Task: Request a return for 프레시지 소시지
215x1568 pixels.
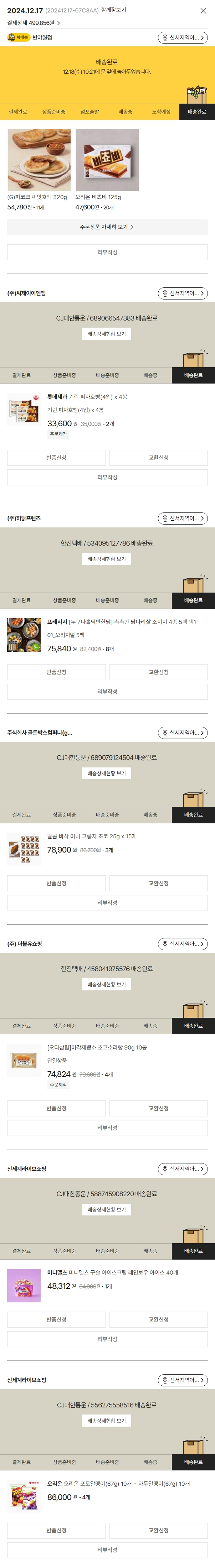Action: (x=56, y=672)
